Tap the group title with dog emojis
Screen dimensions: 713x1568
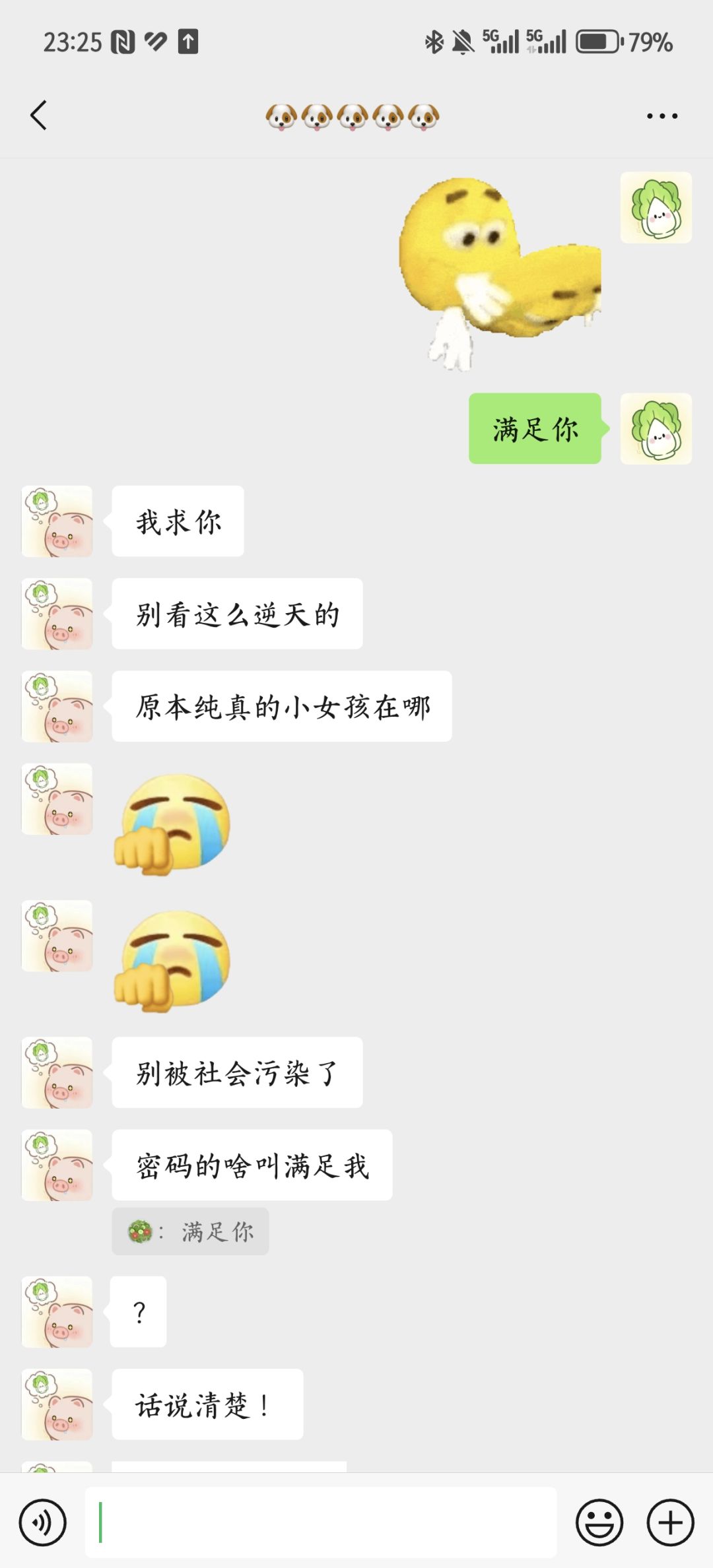click(x=355, y=114)
